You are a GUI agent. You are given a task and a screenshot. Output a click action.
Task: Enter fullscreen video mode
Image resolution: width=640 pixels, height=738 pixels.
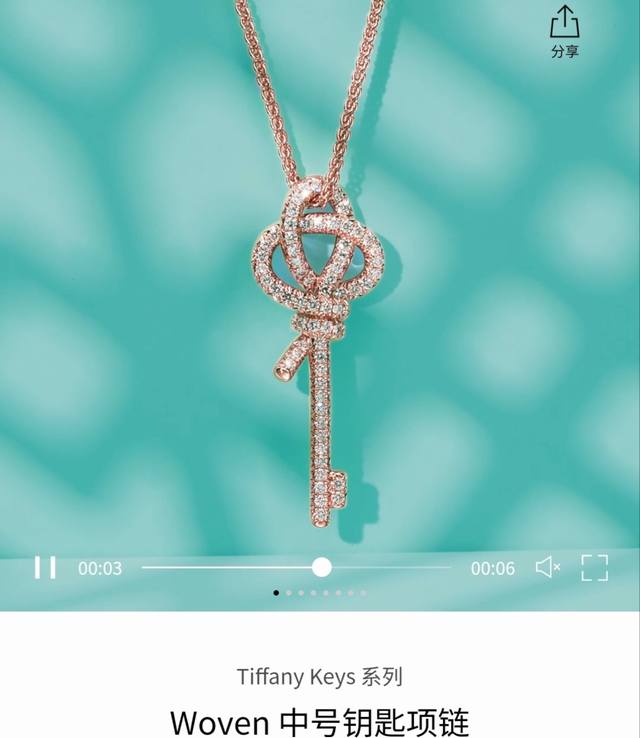pyautogui.click(x=595, y=568)
